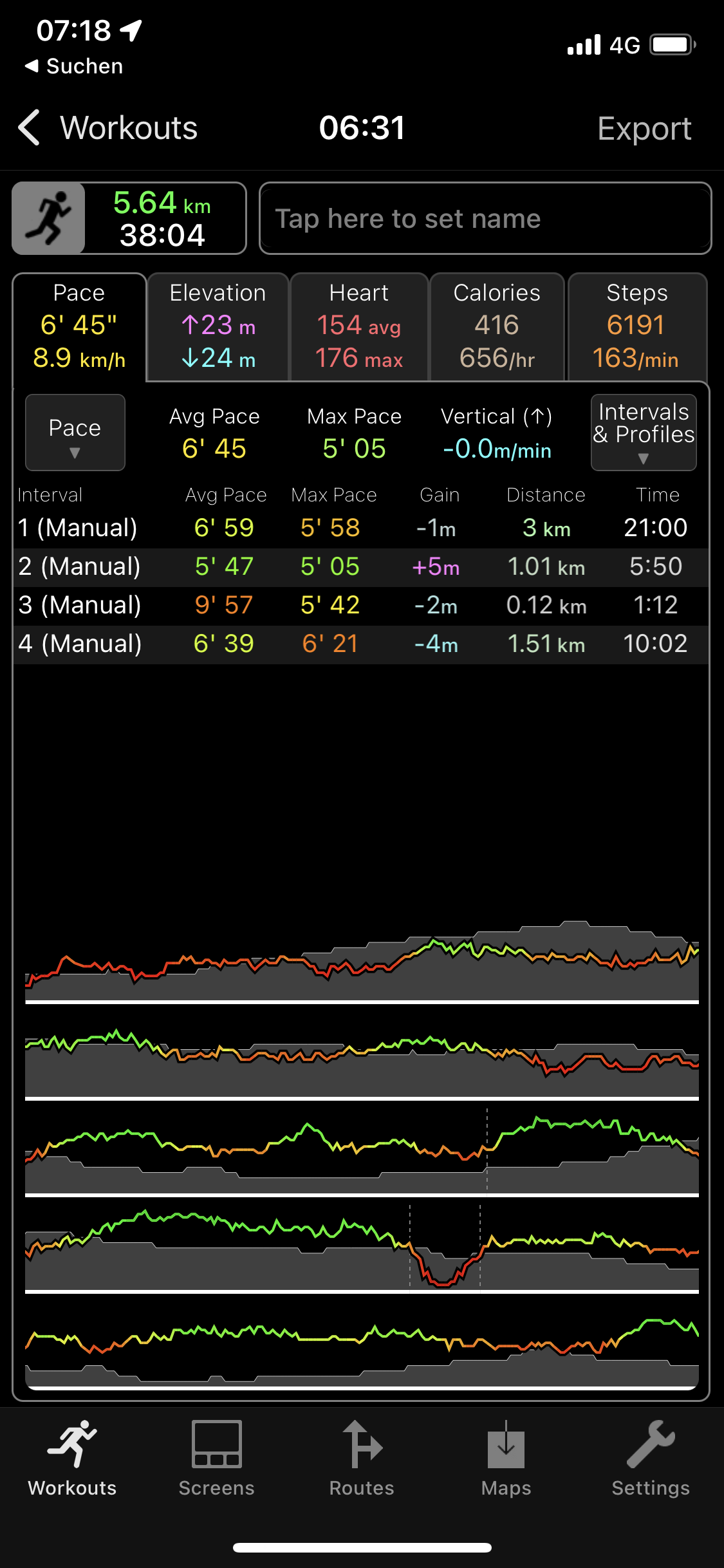The height and width of the screenshot is (1568, 724).
Task: Open the Pace dropdown selector
Action: [75, 433]
